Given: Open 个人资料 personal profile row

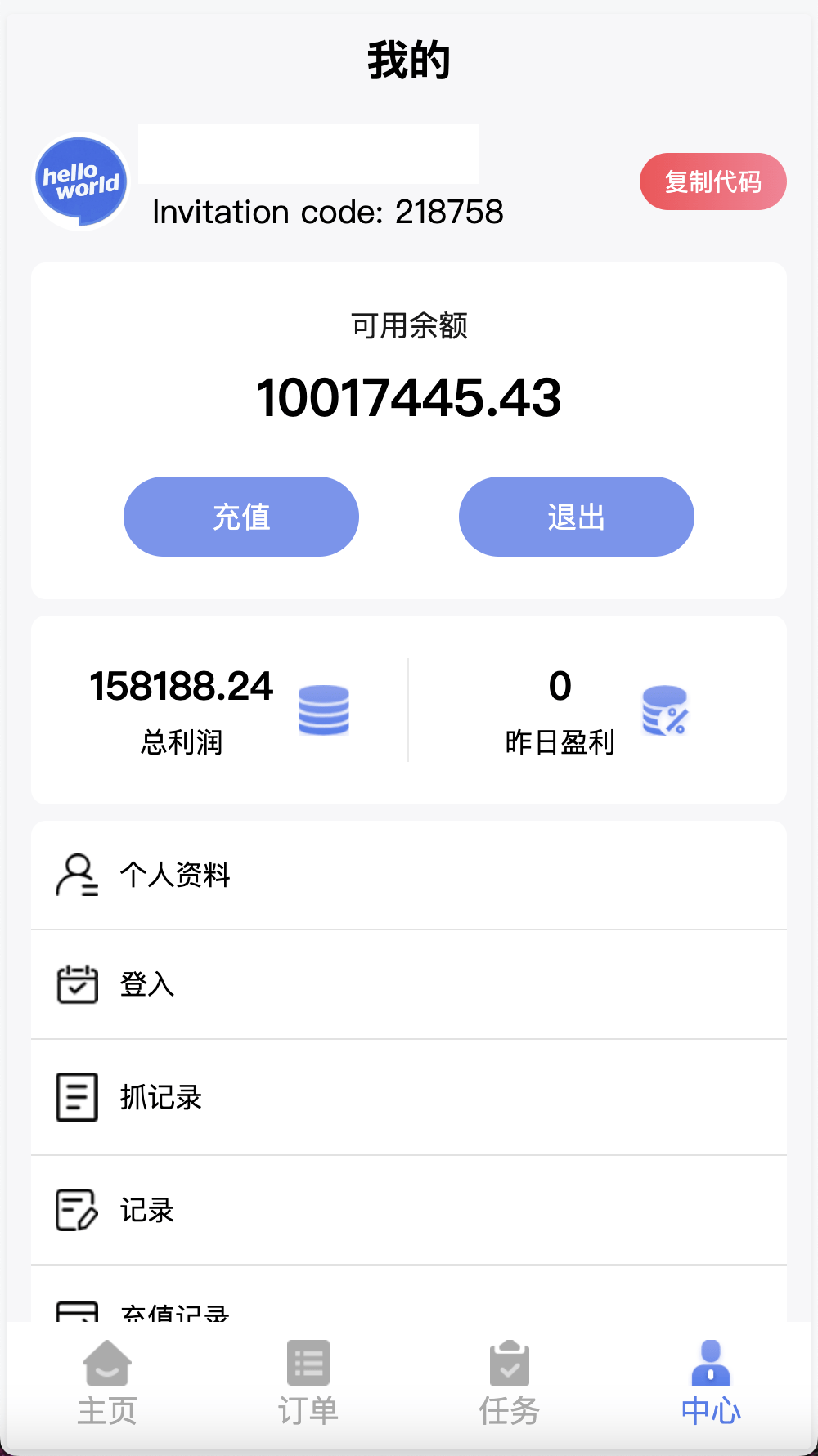Looking at the screenshot, I should [408, 875].
